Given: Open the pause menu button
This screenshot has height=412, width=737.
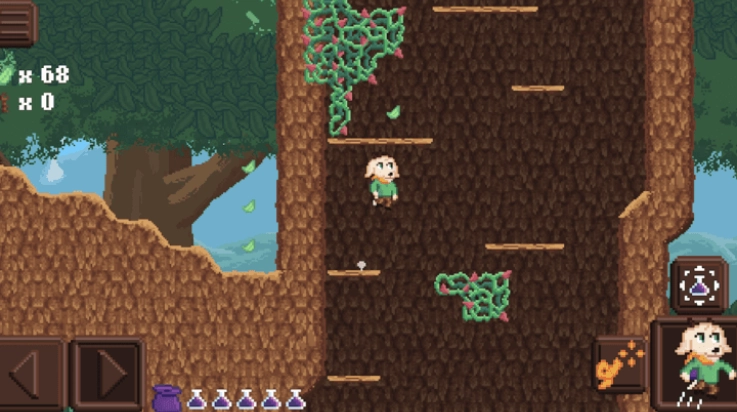Looking at the screenshot, I should (16, 22).
